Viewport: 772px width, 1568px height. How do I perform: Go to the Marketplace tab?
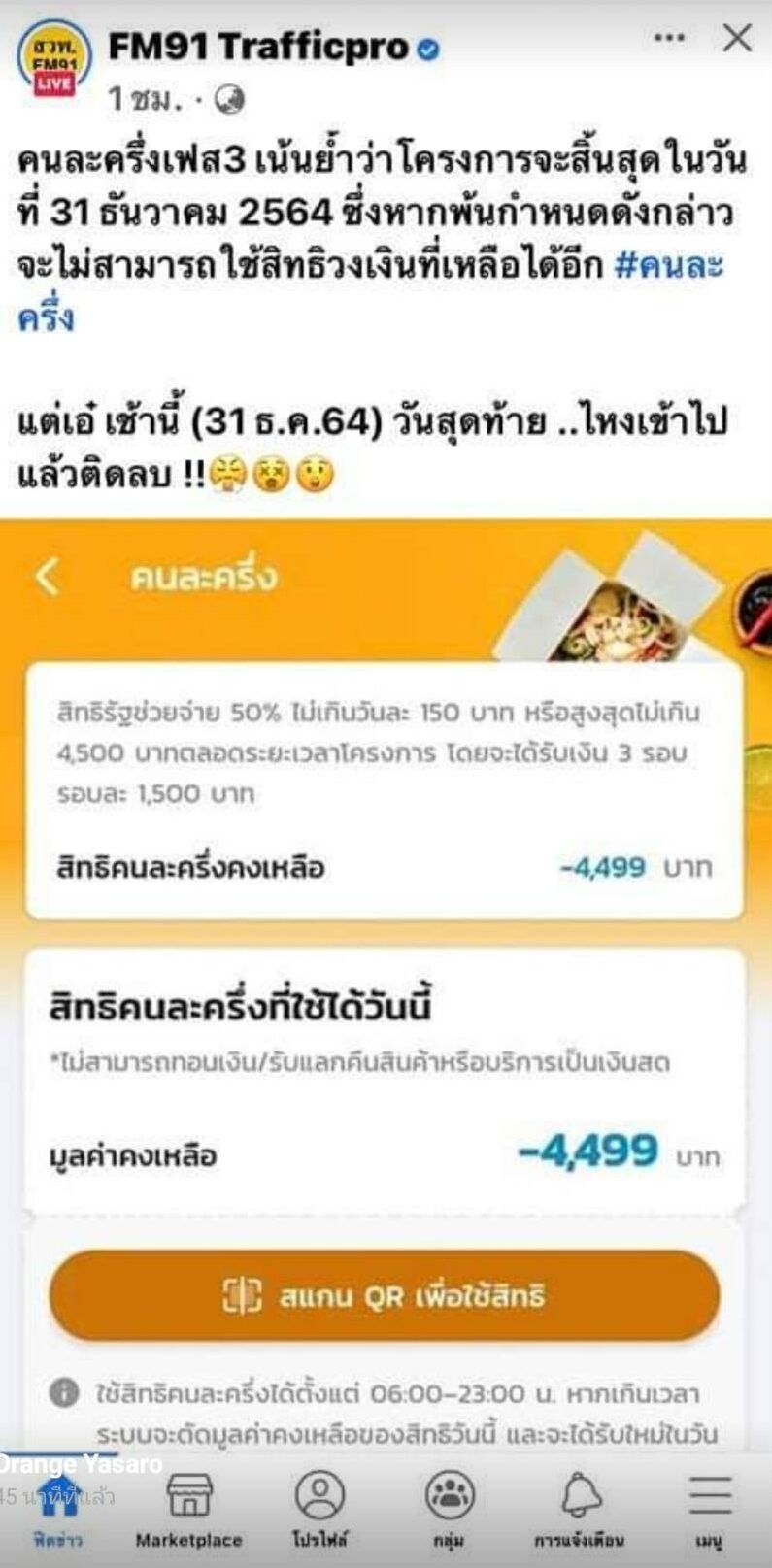coord(189,1508)
